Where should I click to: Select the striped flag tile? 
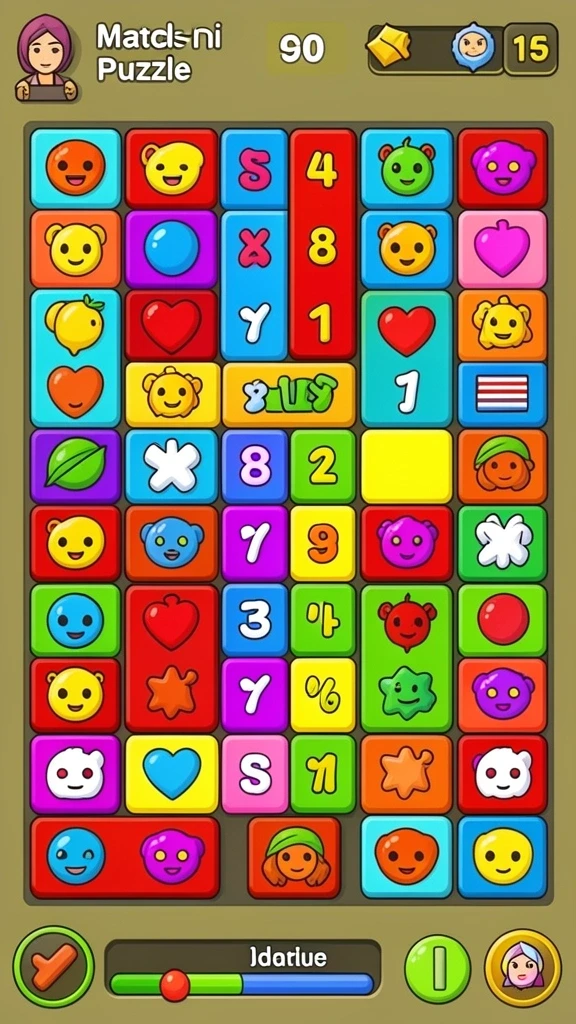tap(502, 394)
